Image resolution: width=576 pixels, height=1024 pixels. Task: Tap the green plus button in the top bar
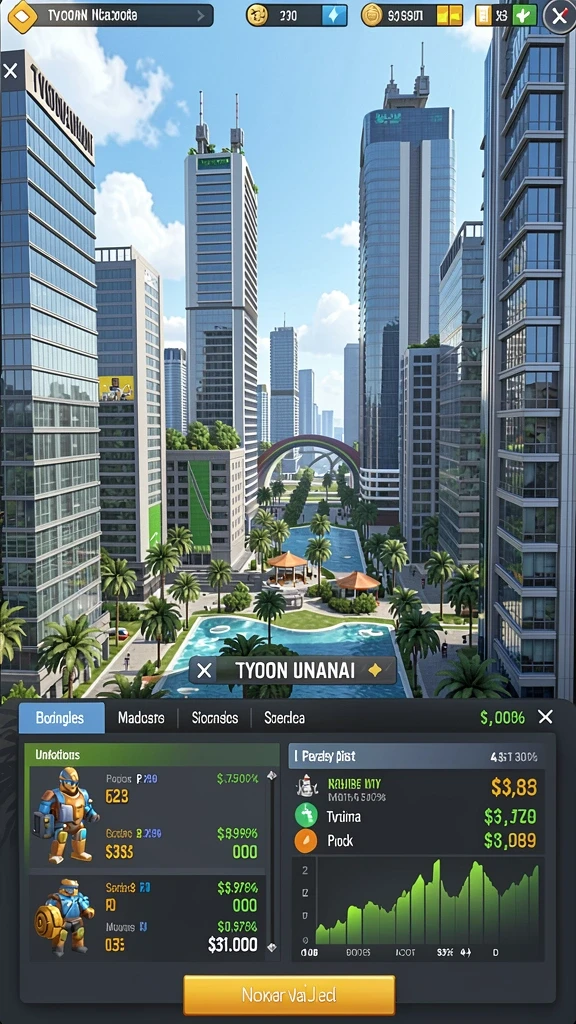(525, 14)
